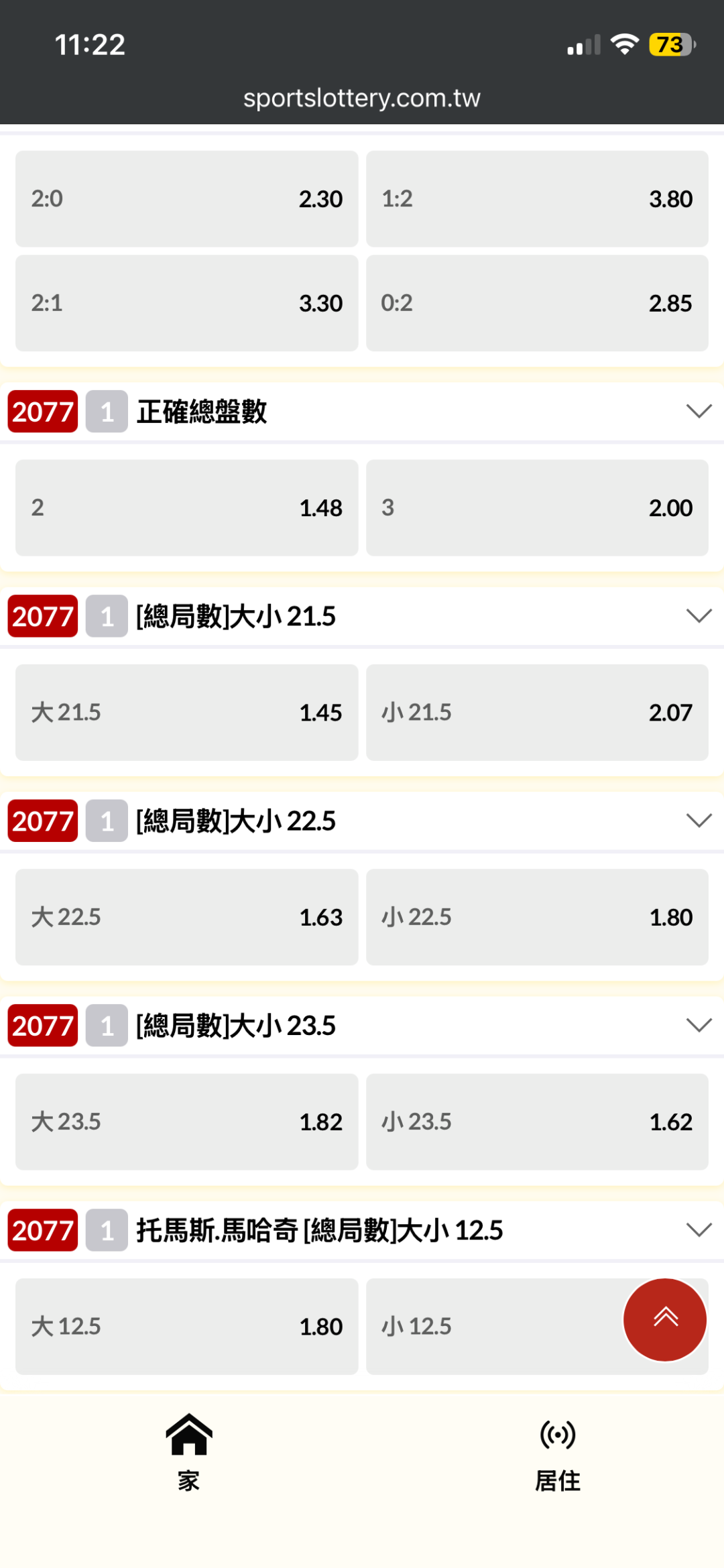The height and width of the screenshot is (1568, 724).
Task: Bet on 2 total sets at 1.48
Action: (x=186, y=507)
